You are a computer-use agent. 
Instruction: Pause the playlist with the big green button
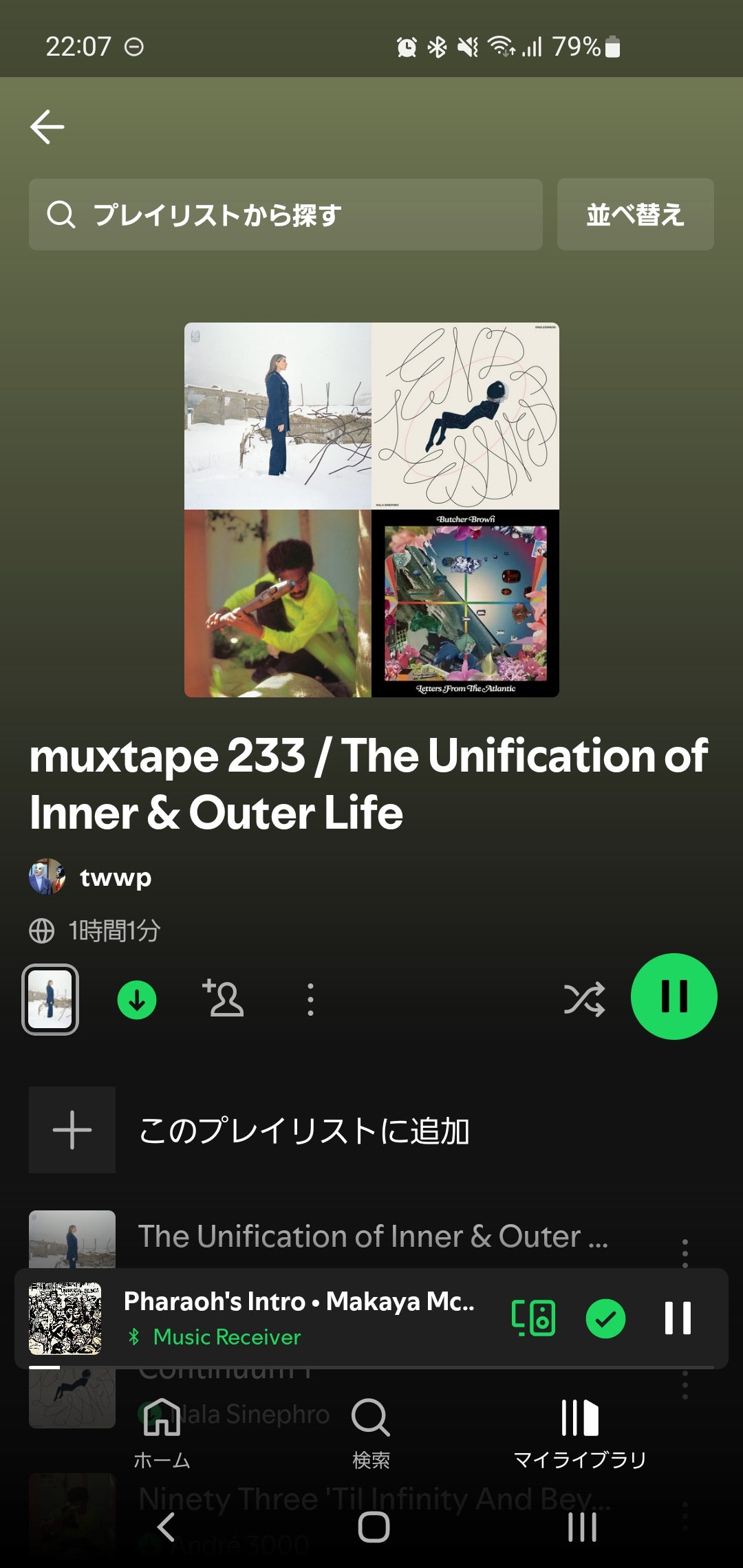(674, 997)
